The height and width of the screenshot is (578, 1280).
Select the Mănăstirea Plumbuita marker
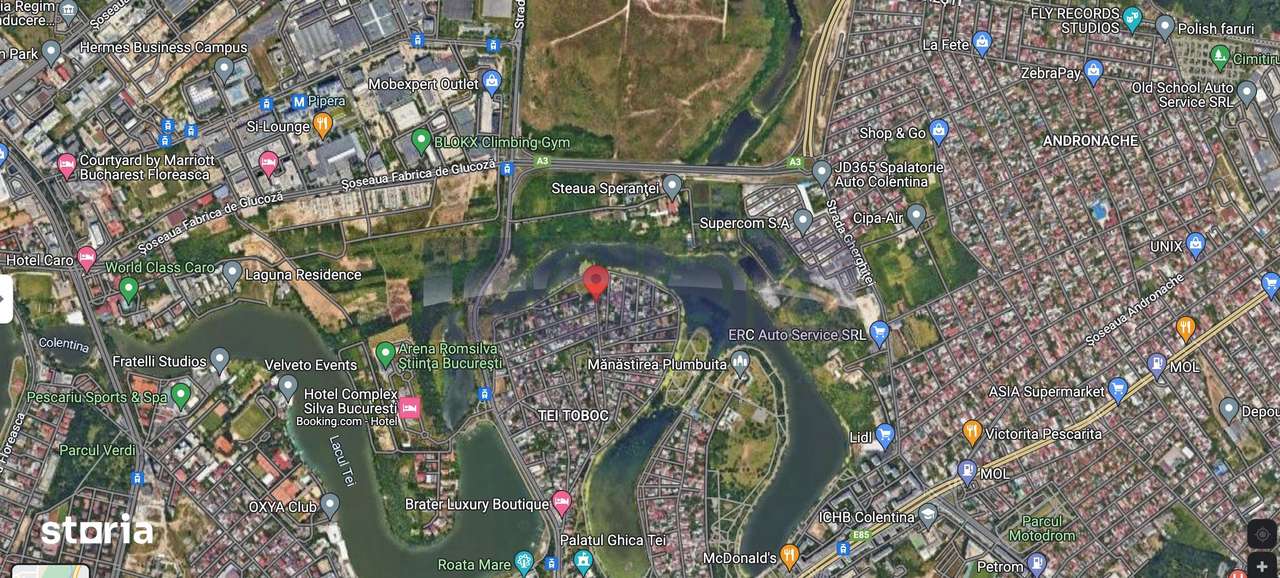(x=740, y=363)
